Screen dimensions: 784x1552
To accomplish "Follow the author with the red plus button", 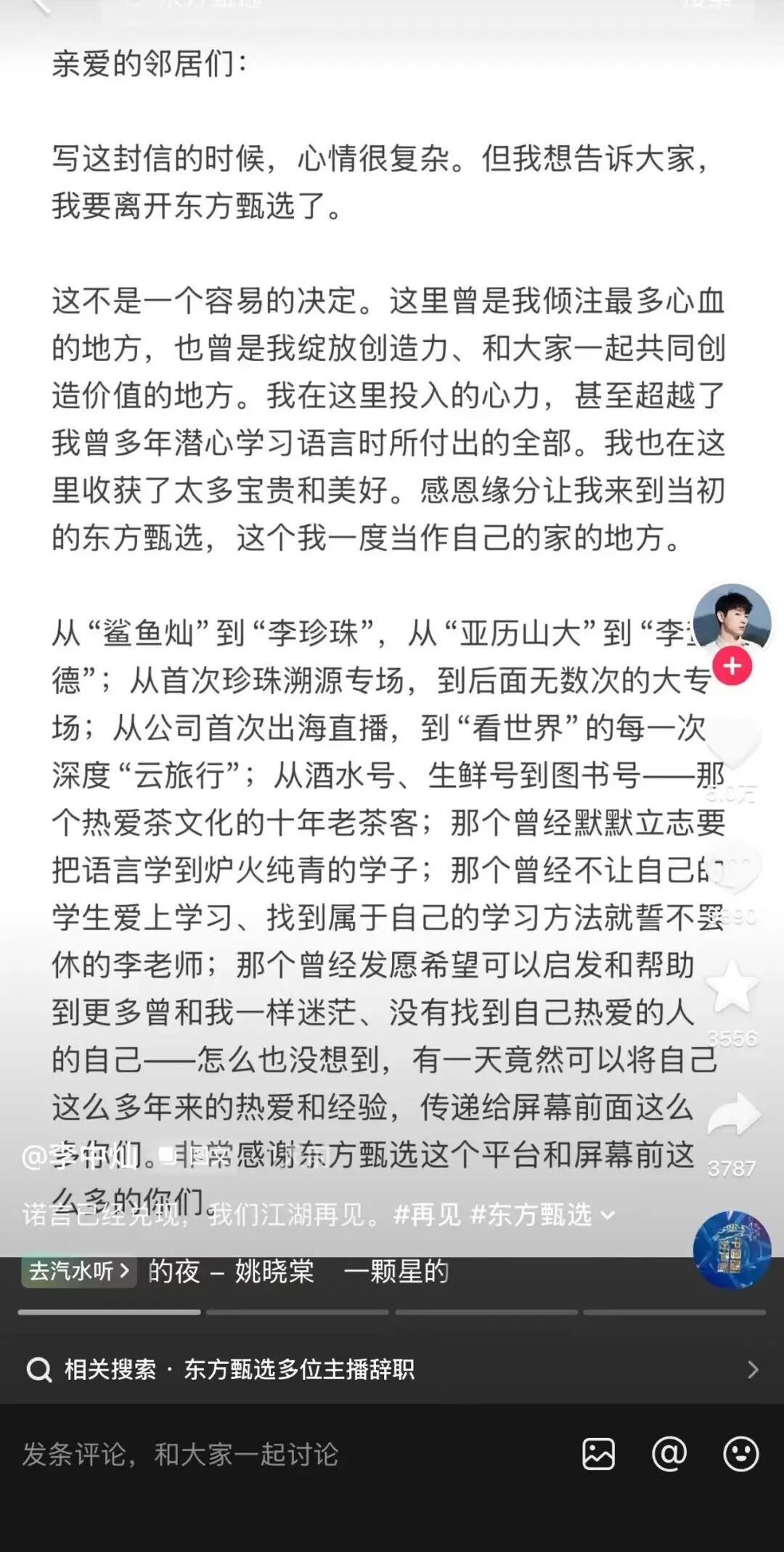I will (x=732, y=666).
